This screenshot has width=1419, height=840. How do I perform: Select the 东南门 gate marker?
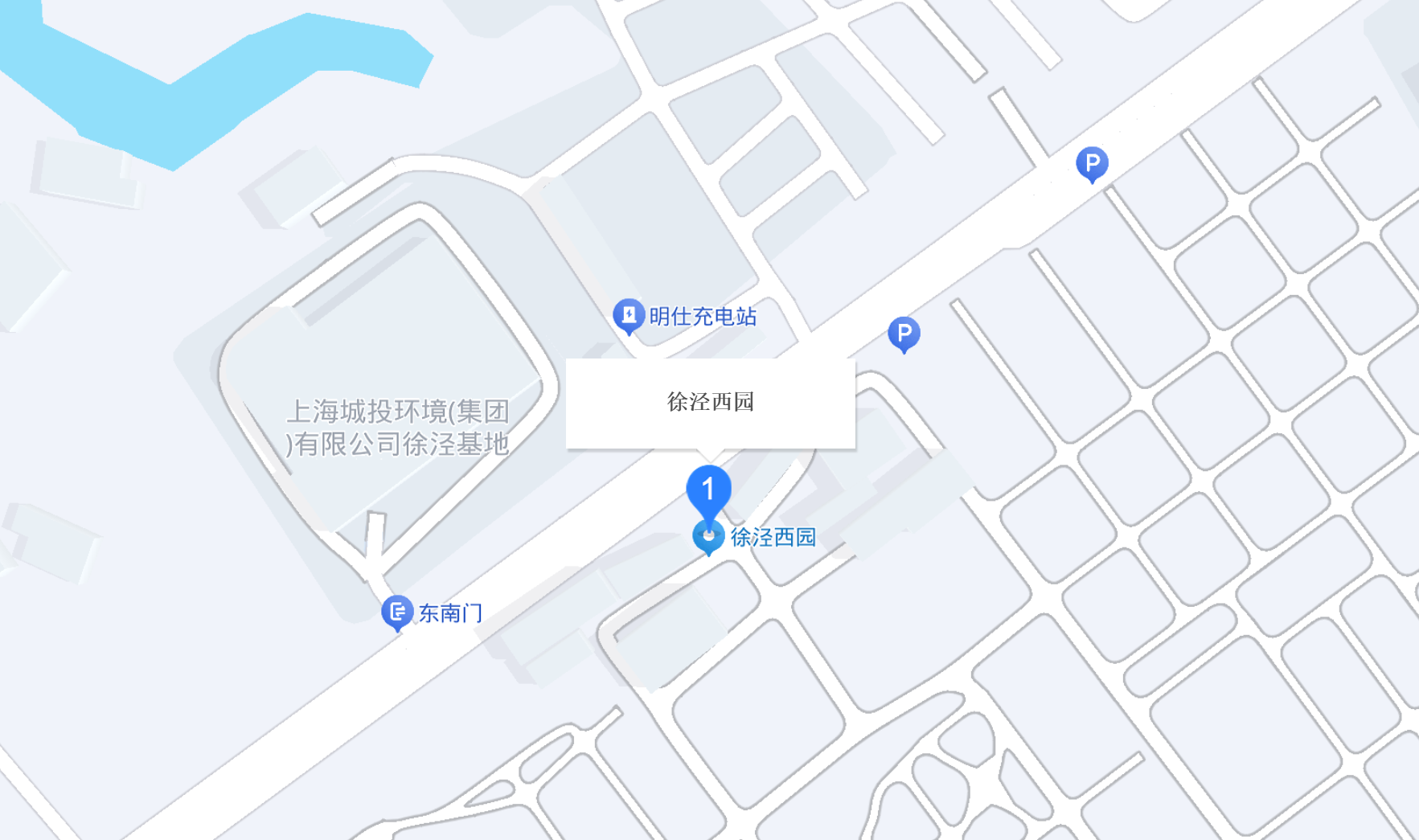397,613
